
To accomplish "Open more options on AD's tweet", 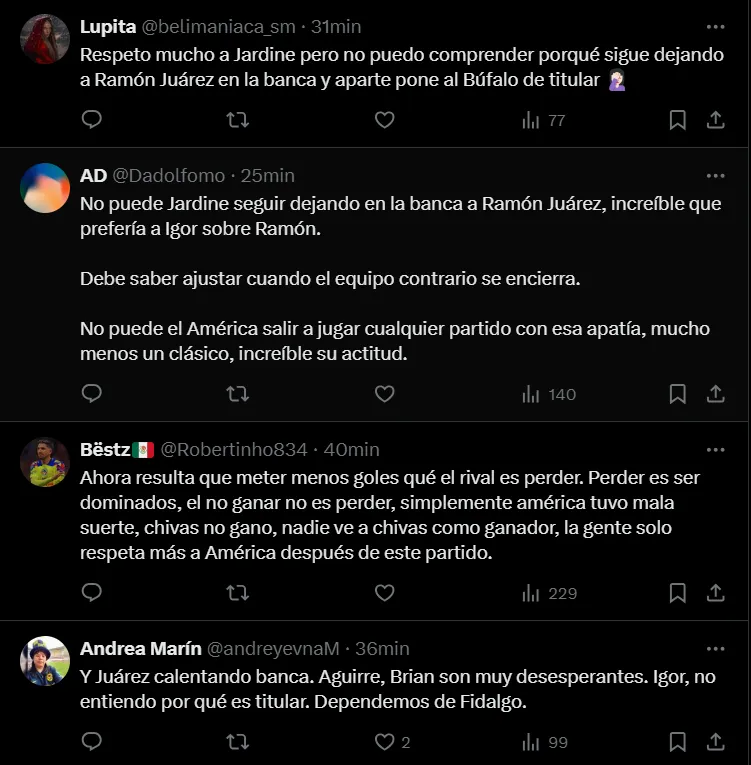I will click(715, 176).
